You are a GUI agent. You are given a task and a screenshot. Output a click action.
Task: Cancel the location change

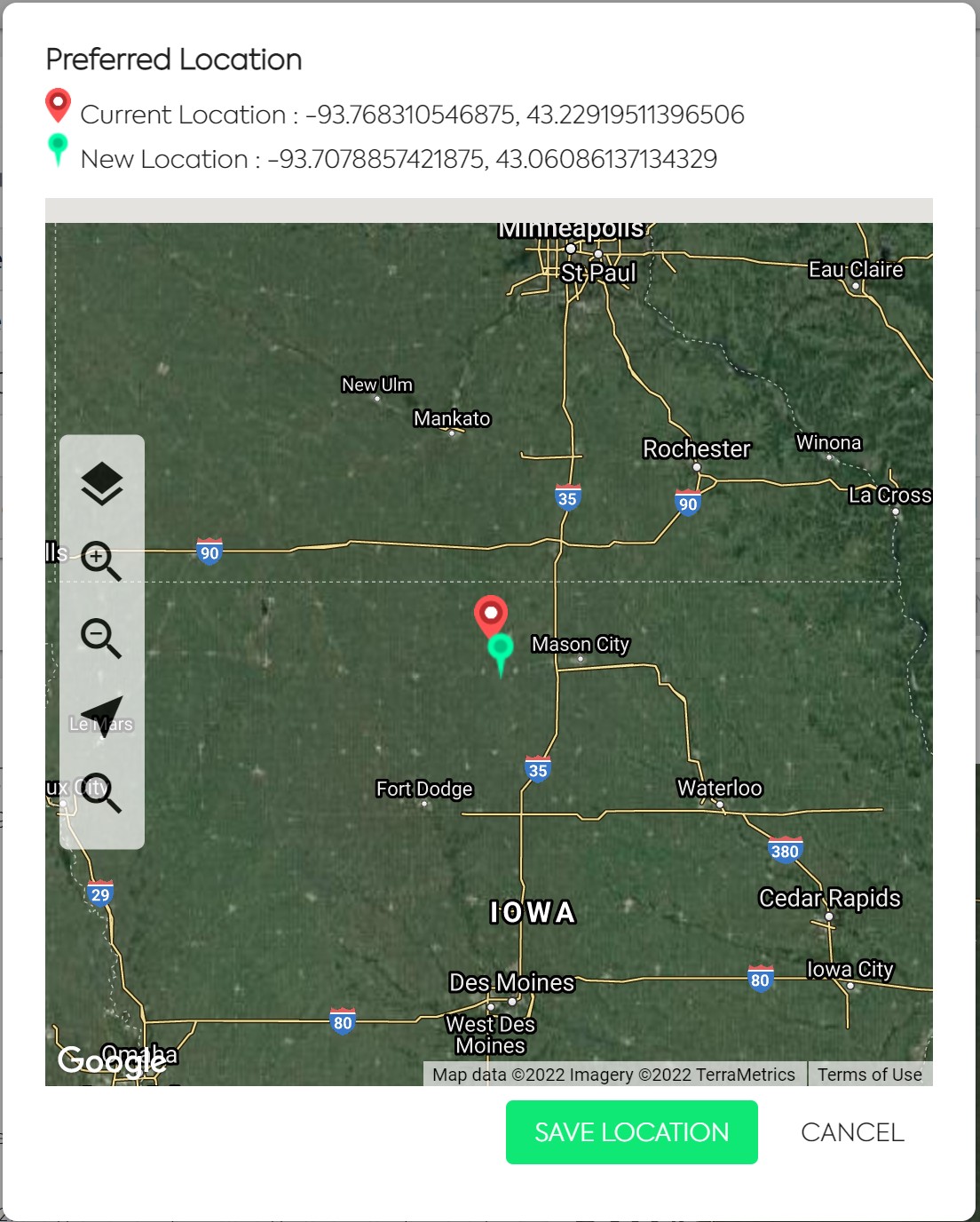[852, 1132]
